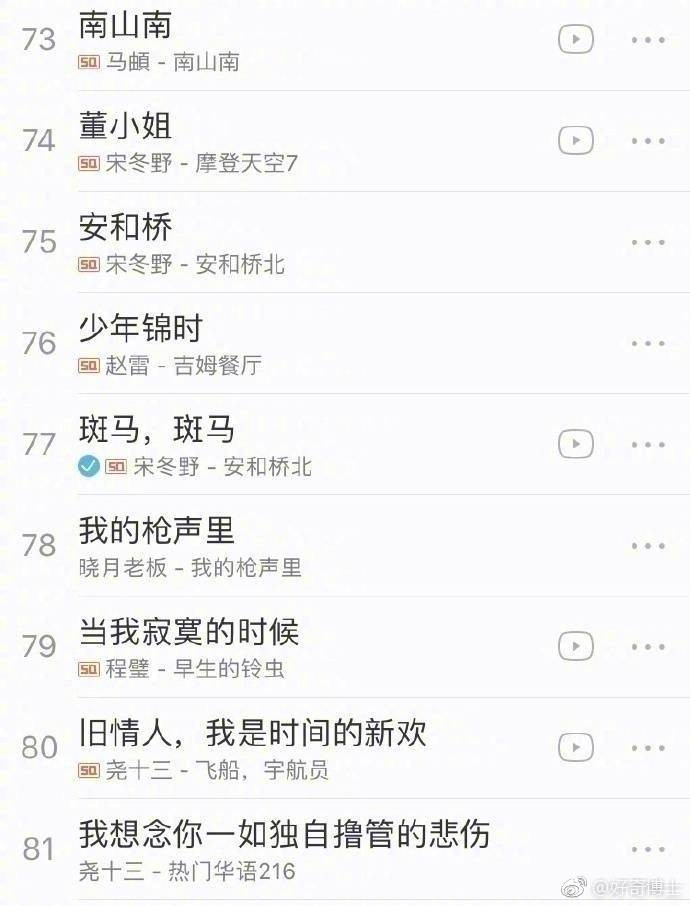Open more options for 少年锦时
690x906 pixels.
(x=648, y=343)
